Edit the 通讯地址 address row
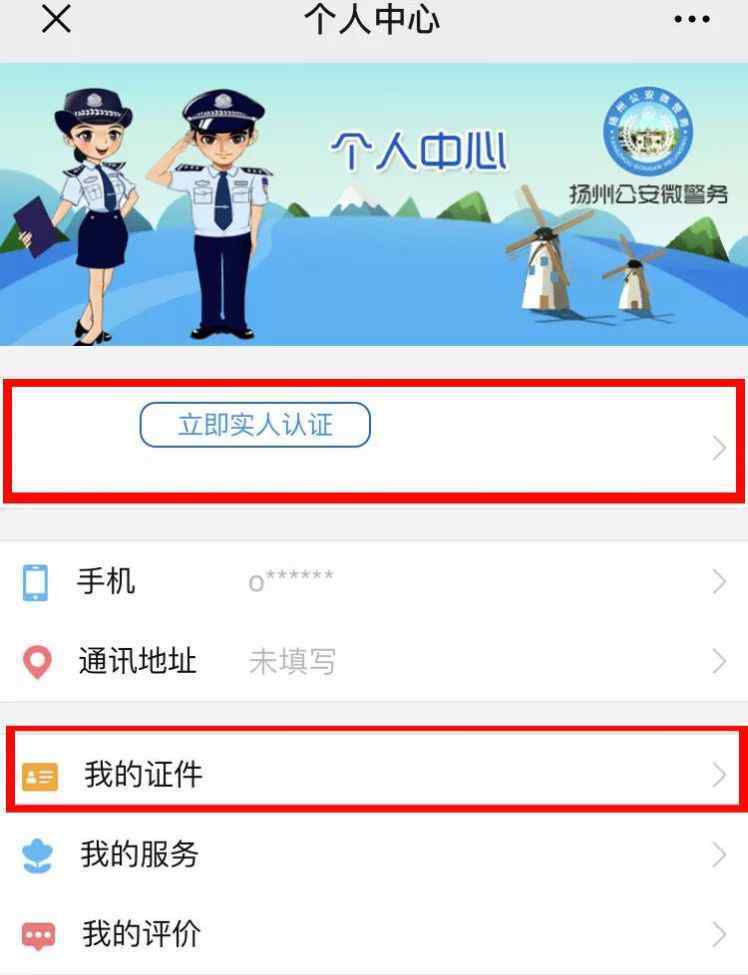 point(373,661)
